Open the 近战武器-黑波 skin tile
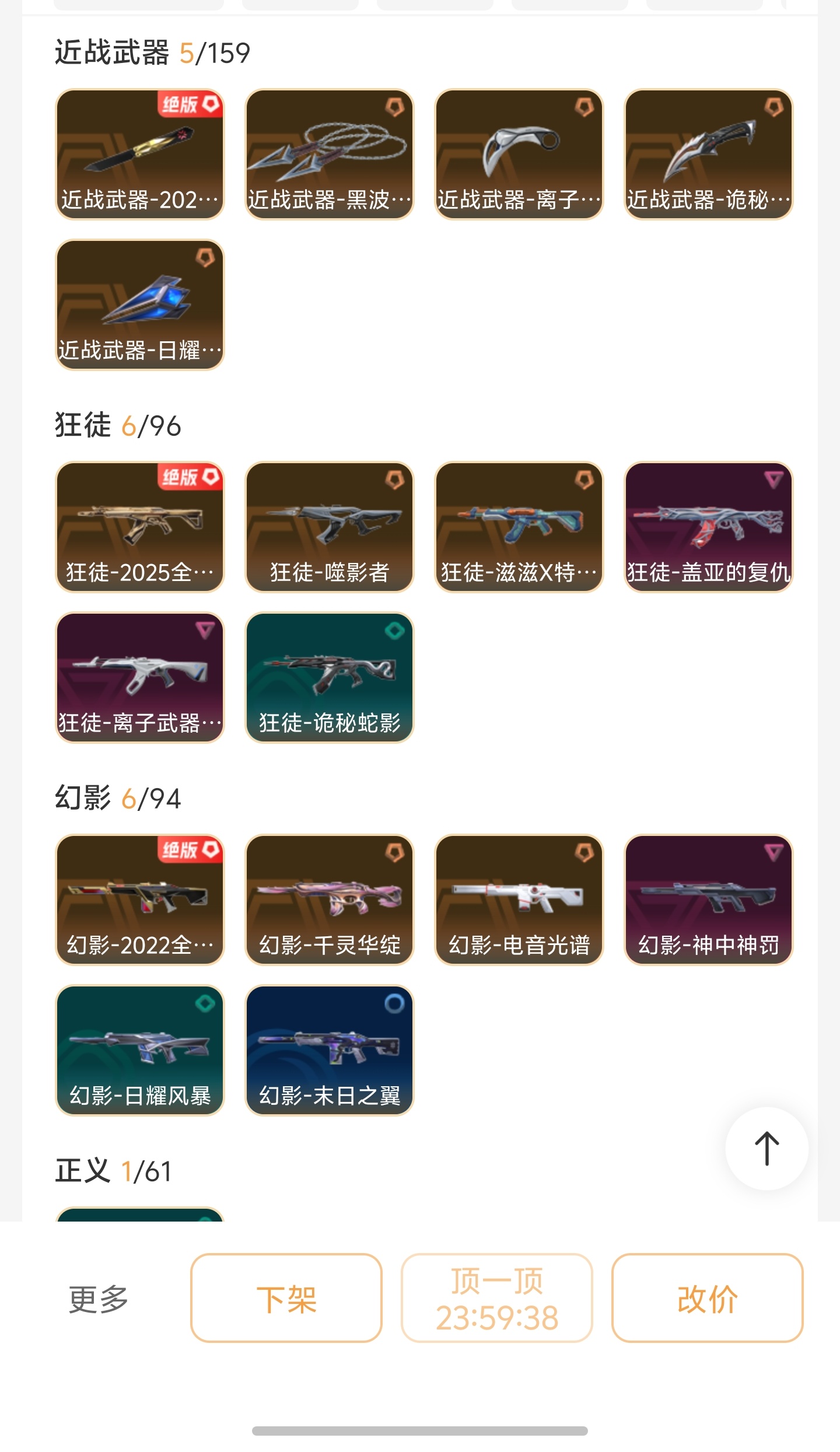This screenshot has width=840, height=1452. click(329, 154)
